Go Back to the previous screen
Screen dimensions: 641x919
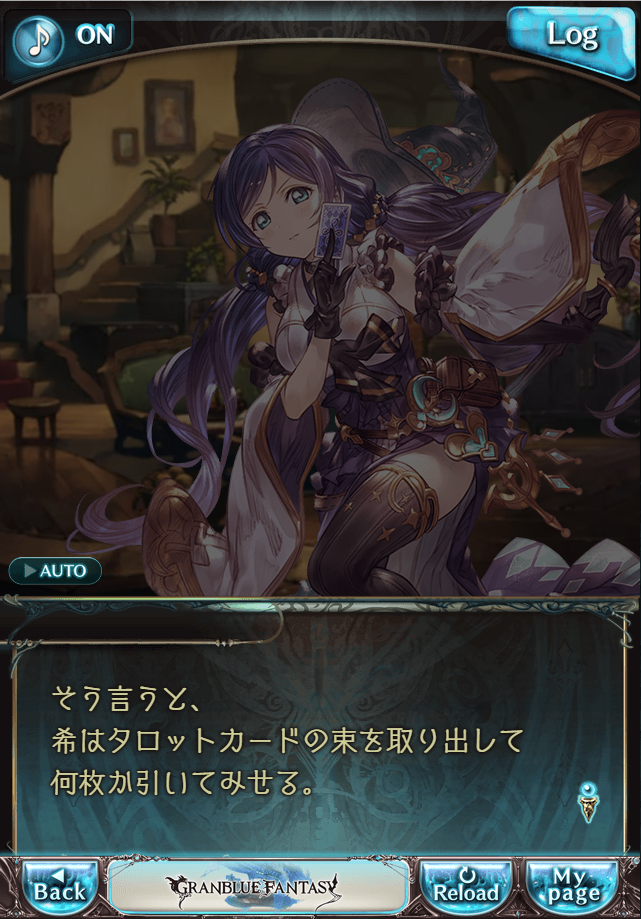[x=59, y=885]
